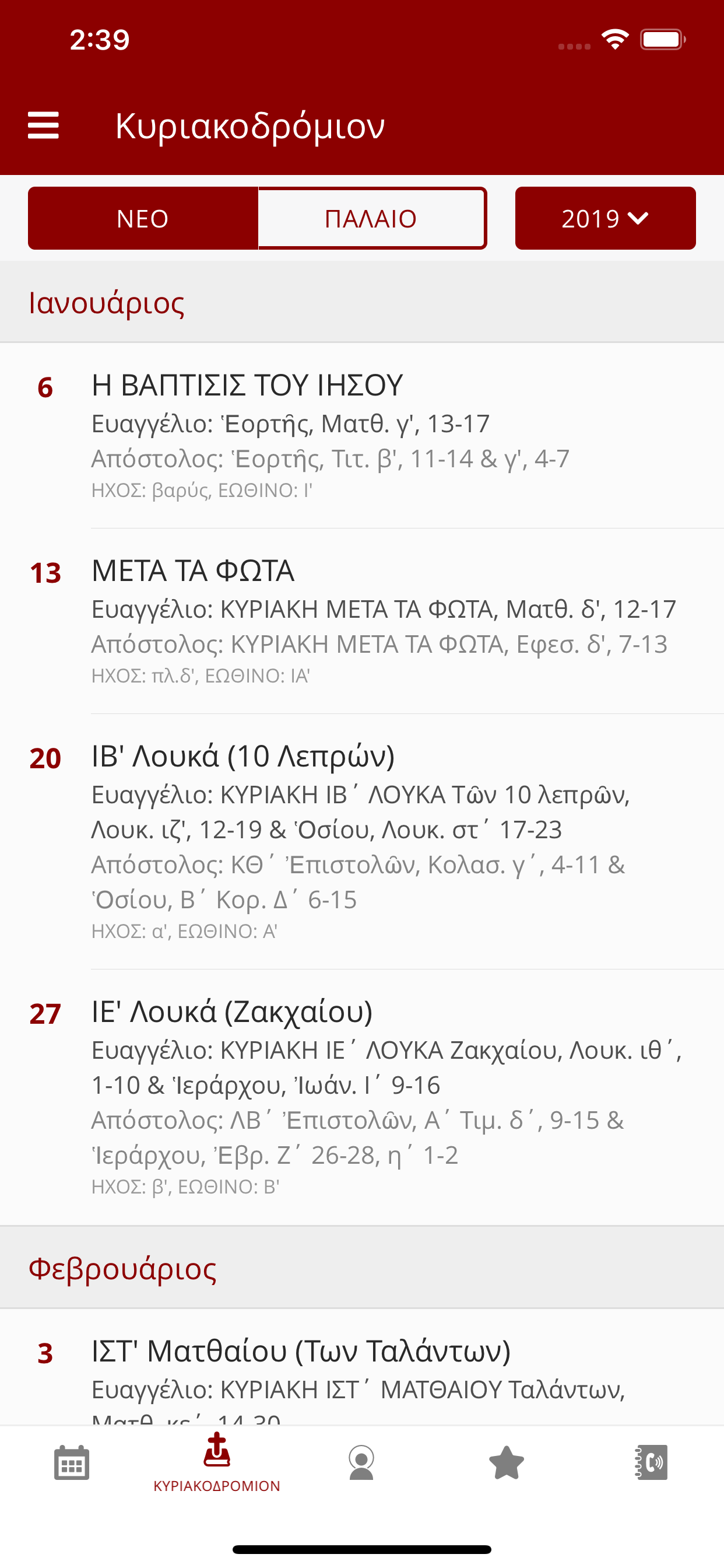Screen dimensions: 724x1568
Task: Go to the saints portrait tab
Action: (x=361, y=1462)
